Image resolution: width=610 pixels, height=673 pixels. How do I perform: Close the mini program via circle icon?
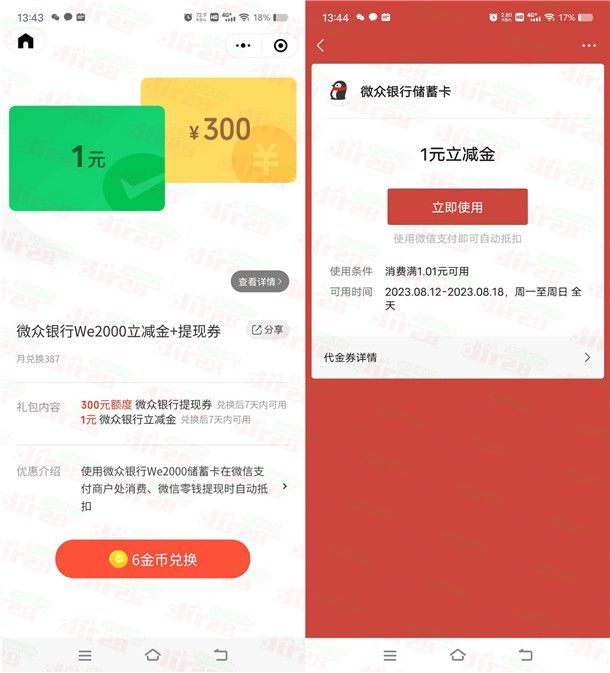point(280,45)
